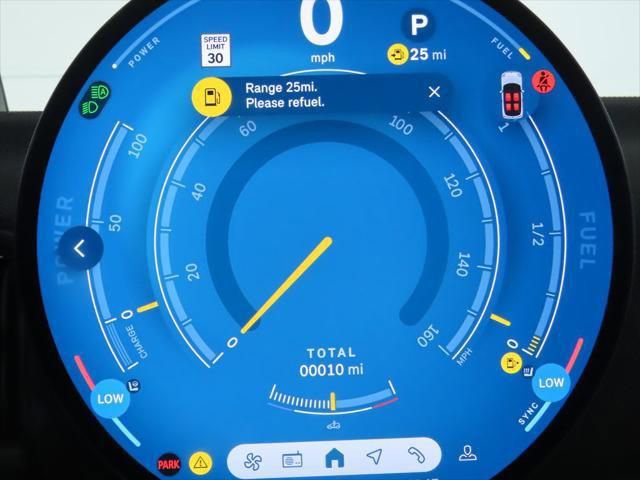Viewport: 640px width, 480px height.
Task: Tap the yellow warning triangle icon
Action: pyautogui.click(x=202, y=462)
